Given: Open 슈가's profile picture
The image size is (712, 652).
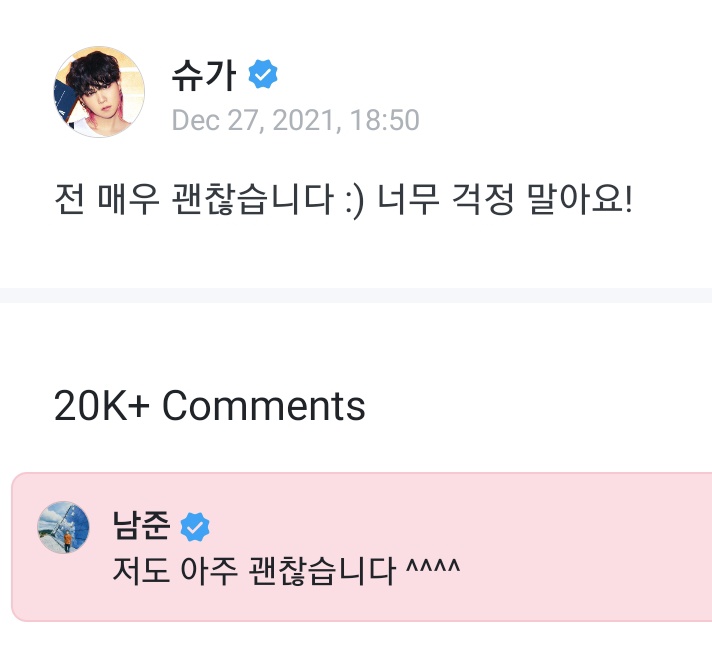Looking at the screenshot, I should tap(99, 91).
